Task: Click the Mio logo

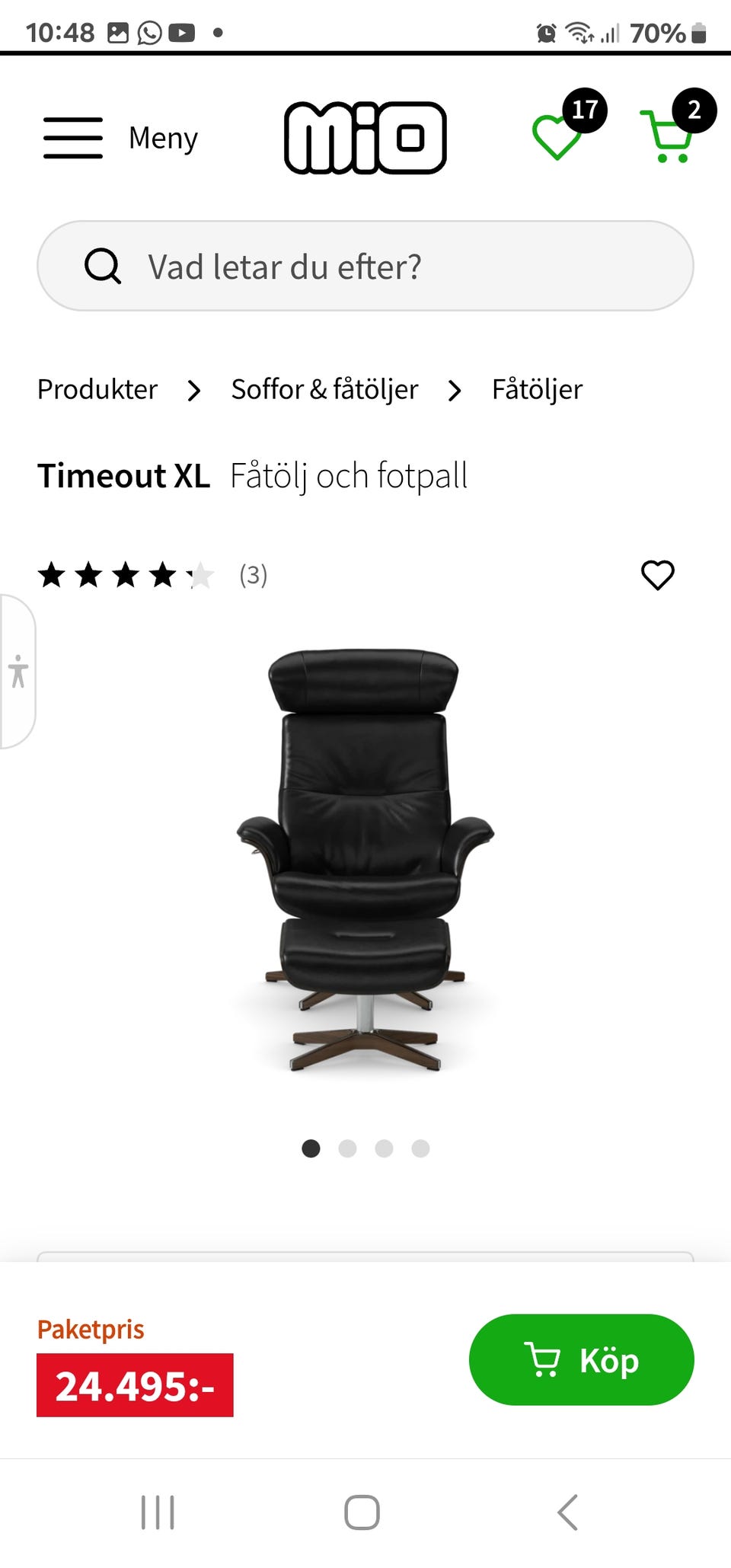Action: point(365,137)
